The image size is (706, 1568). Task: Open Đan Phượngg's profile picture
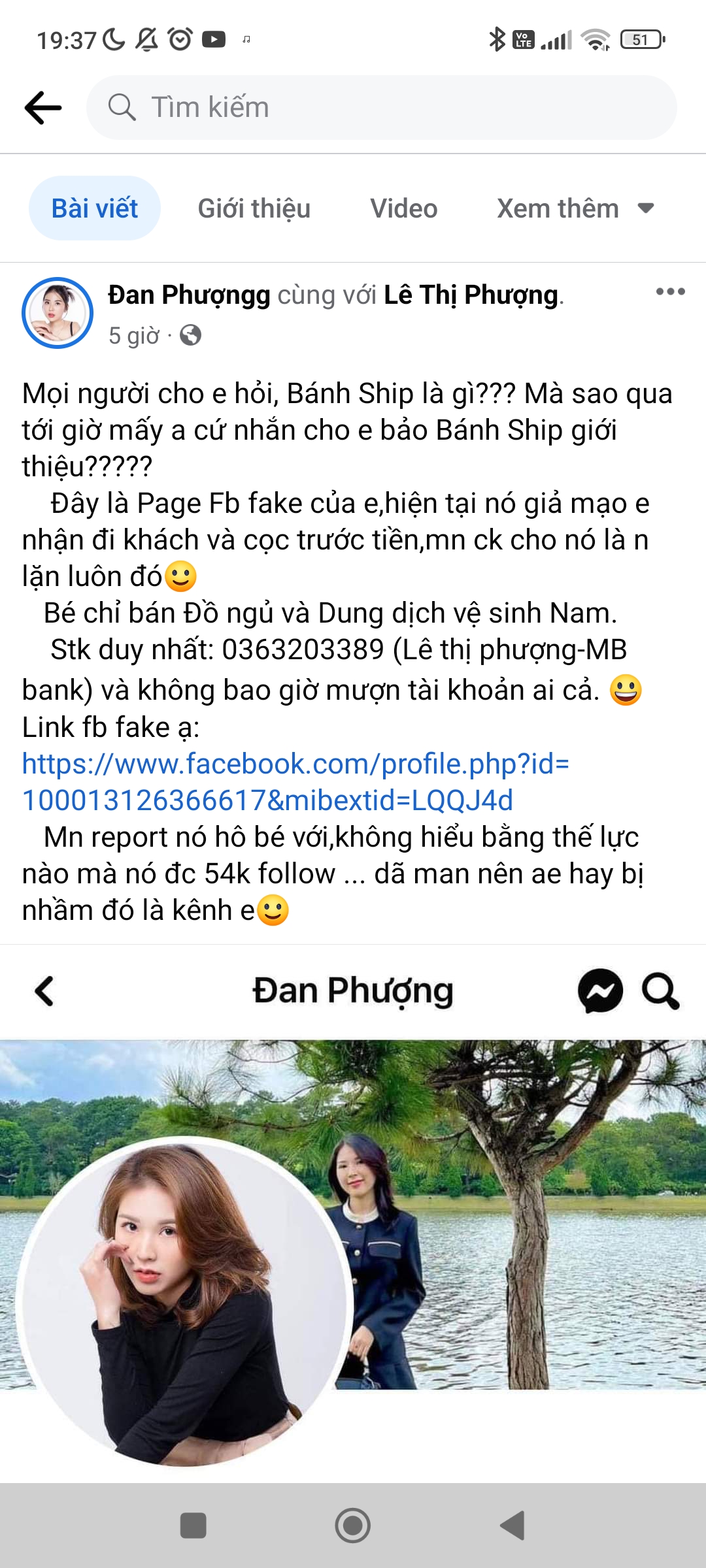58,313
